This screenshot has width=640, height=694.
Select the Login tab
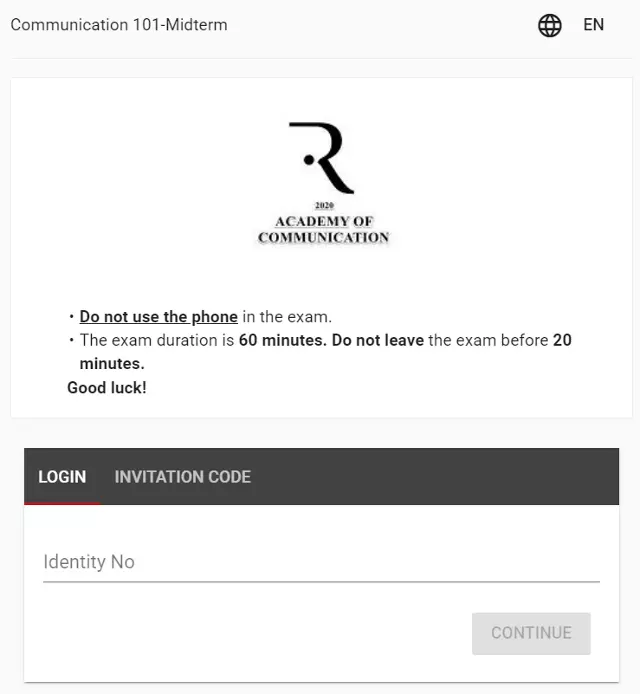(x=62, y=477)
